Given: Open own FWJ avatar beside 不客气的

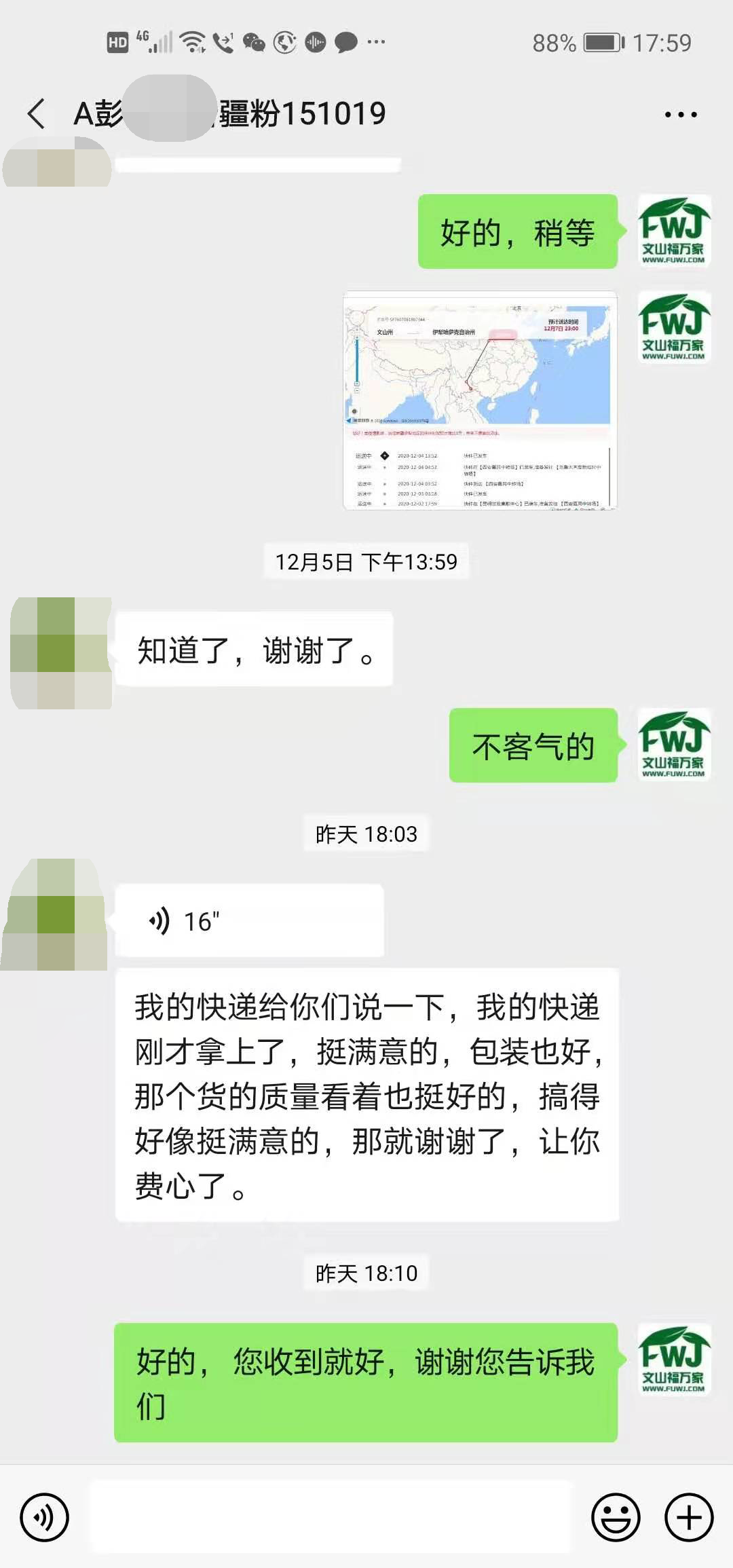Looking at the screenshot, I should click(674, 745).
